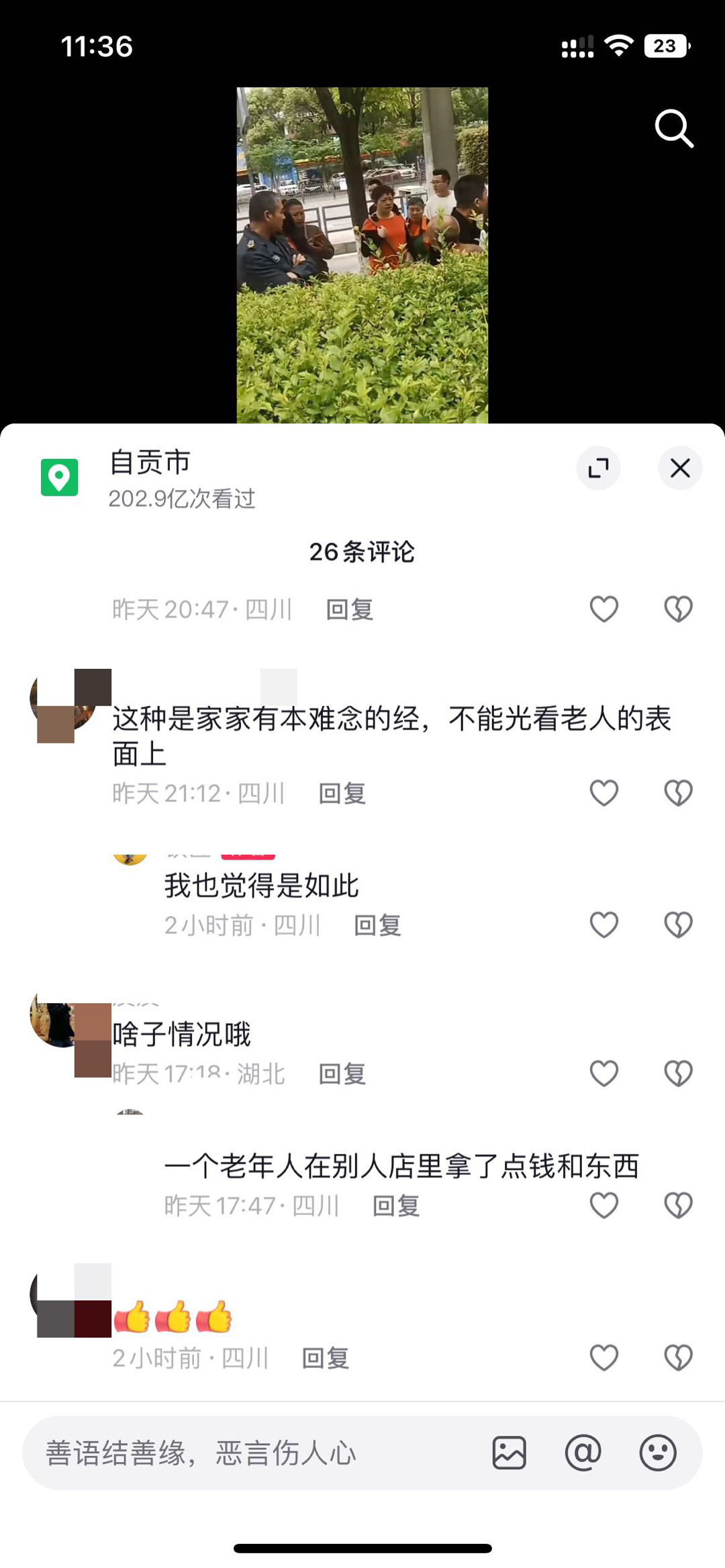
Task: Like the comment 我也觉得是如此
Action: [603, 925]
